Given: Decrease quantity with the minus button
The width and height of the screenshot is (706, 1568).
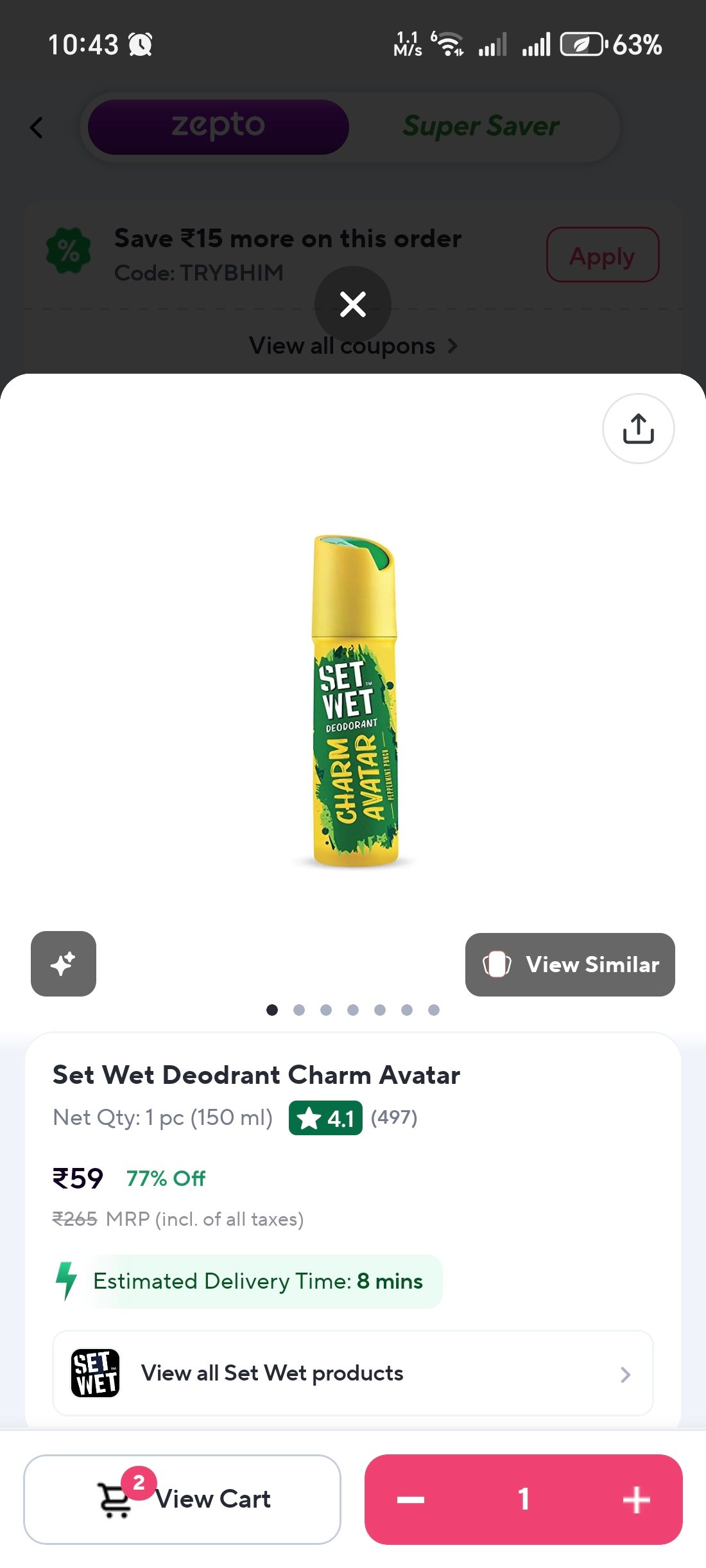Looking at the screenshot, I should [x=411, y=1499].
